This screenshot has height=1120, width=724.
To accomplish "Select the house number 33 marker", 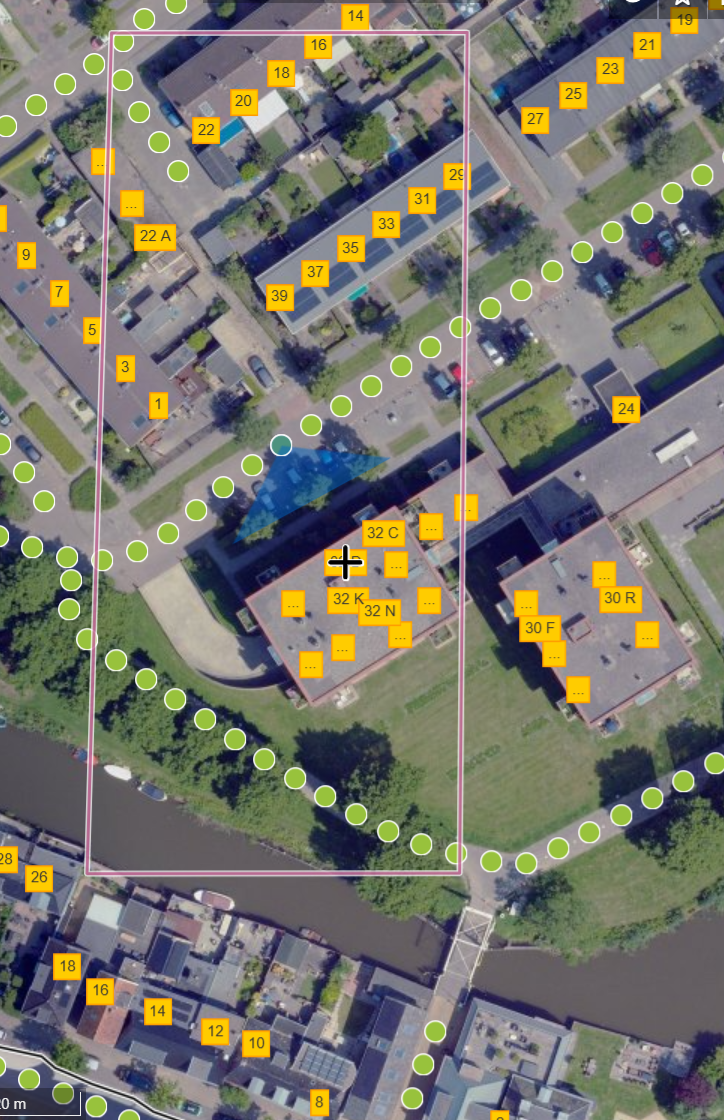I will pyautogui.click(x=386, y=224).
